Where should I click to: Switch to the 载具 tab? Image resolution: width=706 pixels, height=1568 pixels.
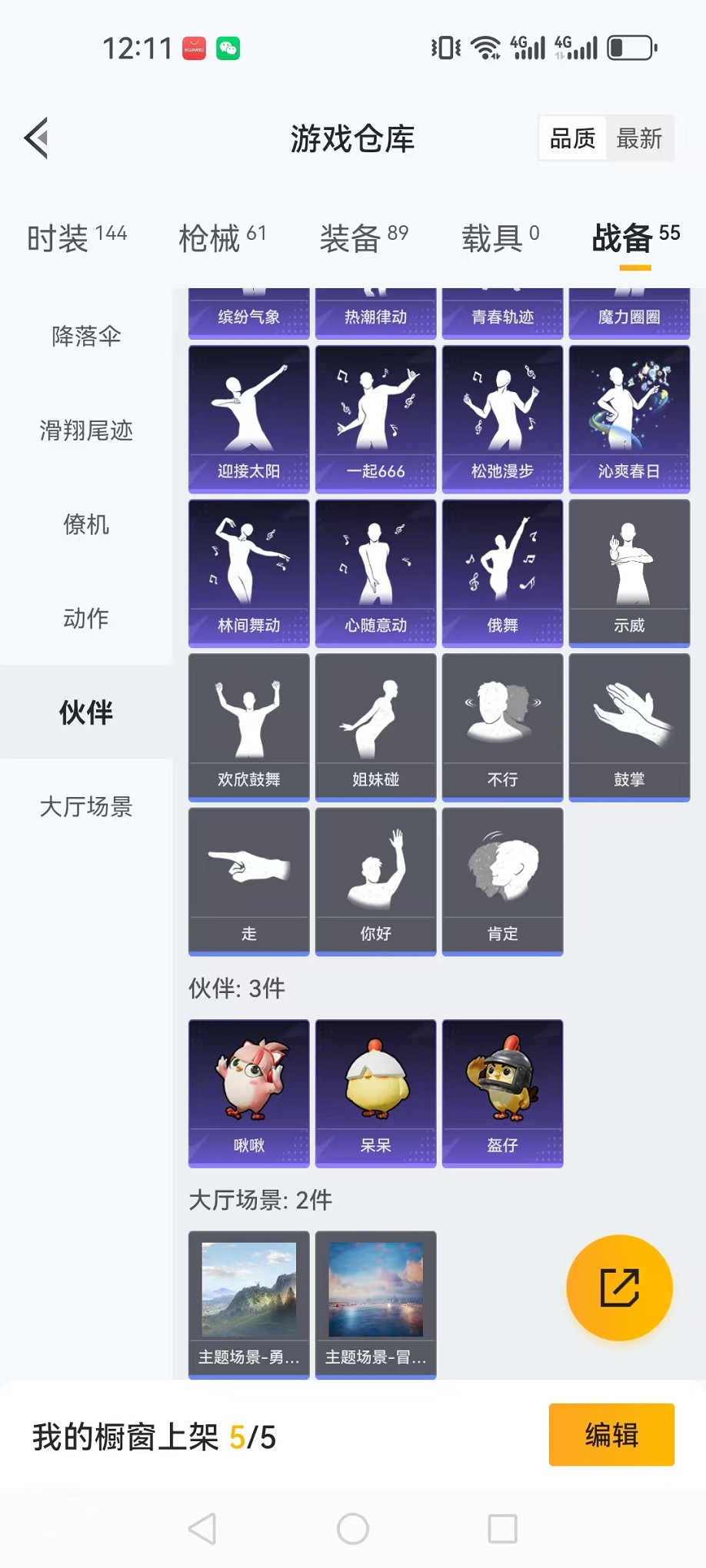click(500, 238)
